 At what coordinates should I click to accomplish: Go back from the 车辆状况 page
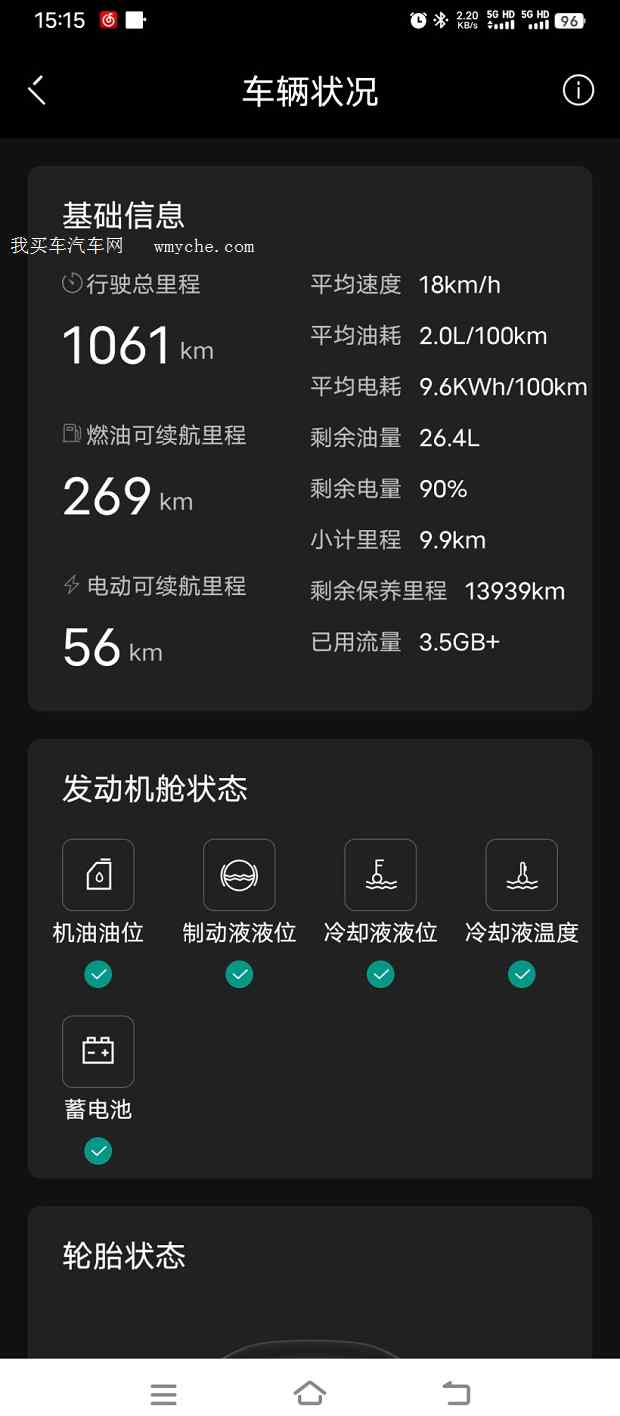tap(37, 90)
